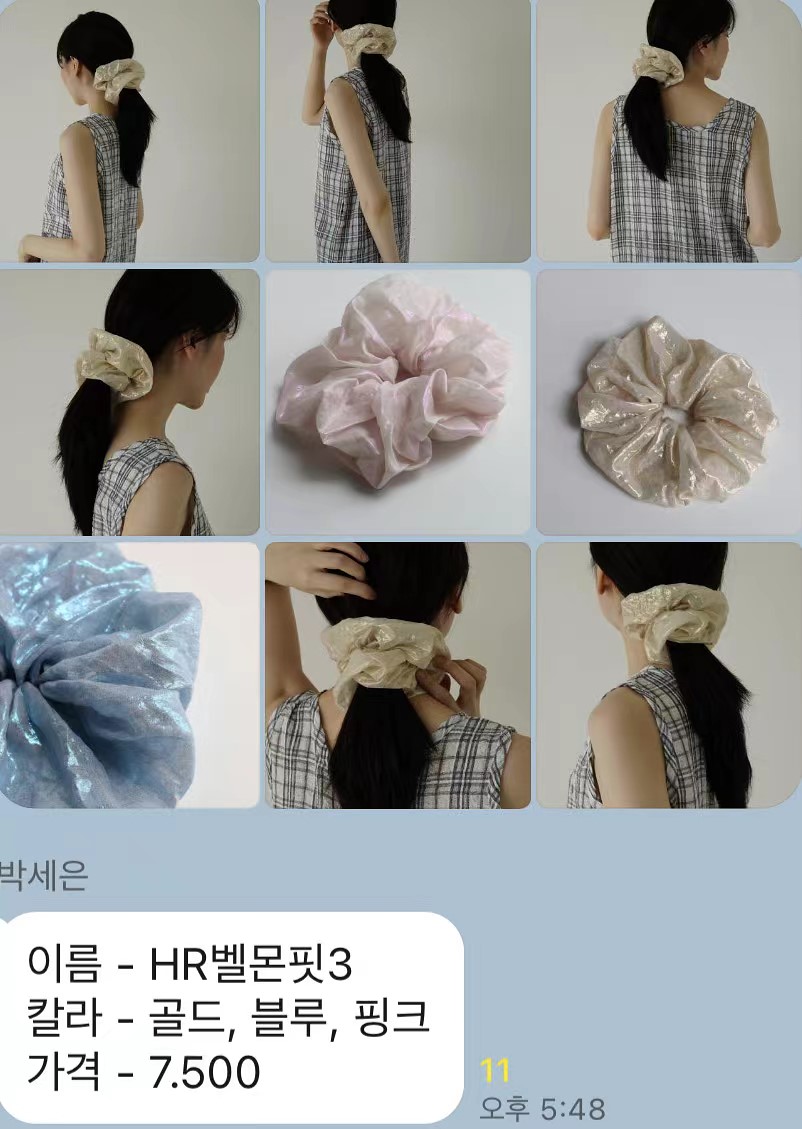View photo of both hands adjusting the scrunchie
Screen dimensions: 802x1129
tap(397, 675)
